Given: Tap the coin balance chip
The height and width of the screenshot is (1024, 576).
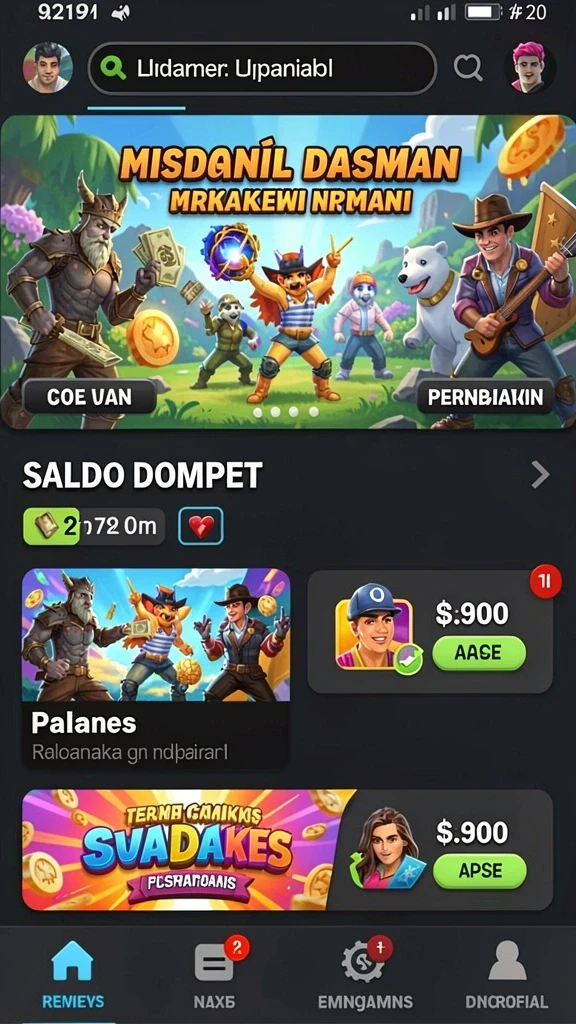Looking at the screenshot, I should point(94,526).
